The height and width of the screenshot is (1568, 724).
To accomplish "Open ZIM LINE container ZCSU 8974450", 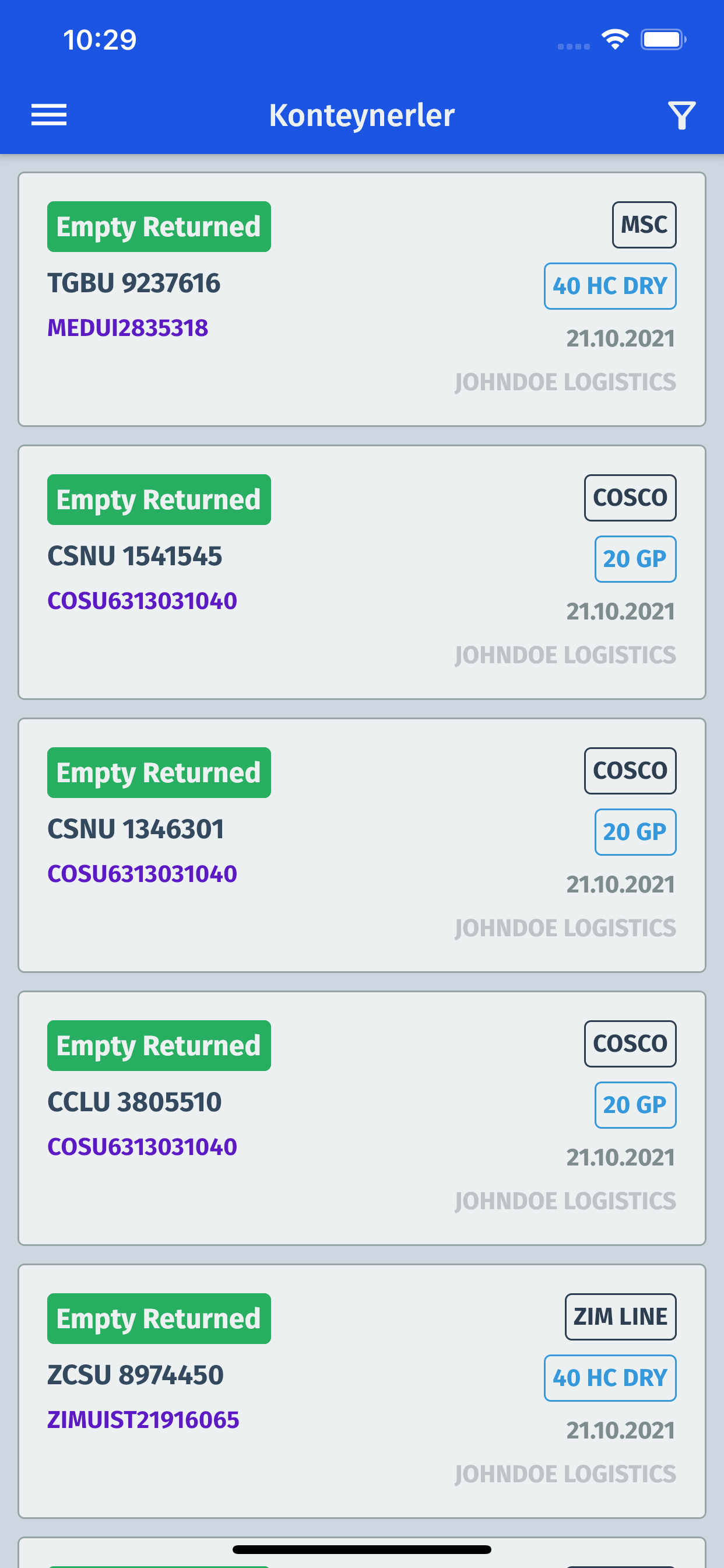I will [362, 1391].
